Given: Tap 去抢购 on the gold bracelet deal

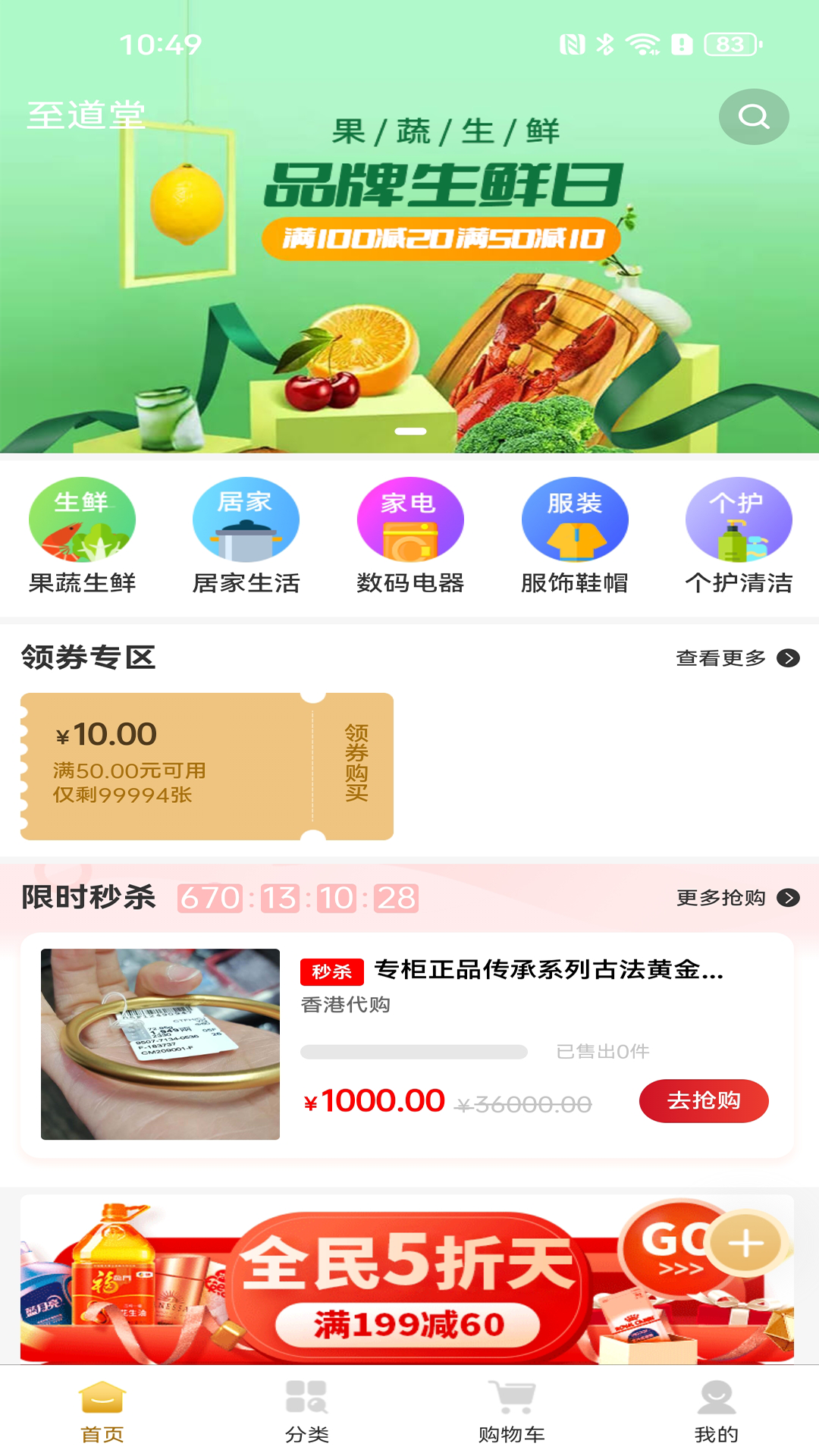Looking at the screenshot, I should 704,1101.
